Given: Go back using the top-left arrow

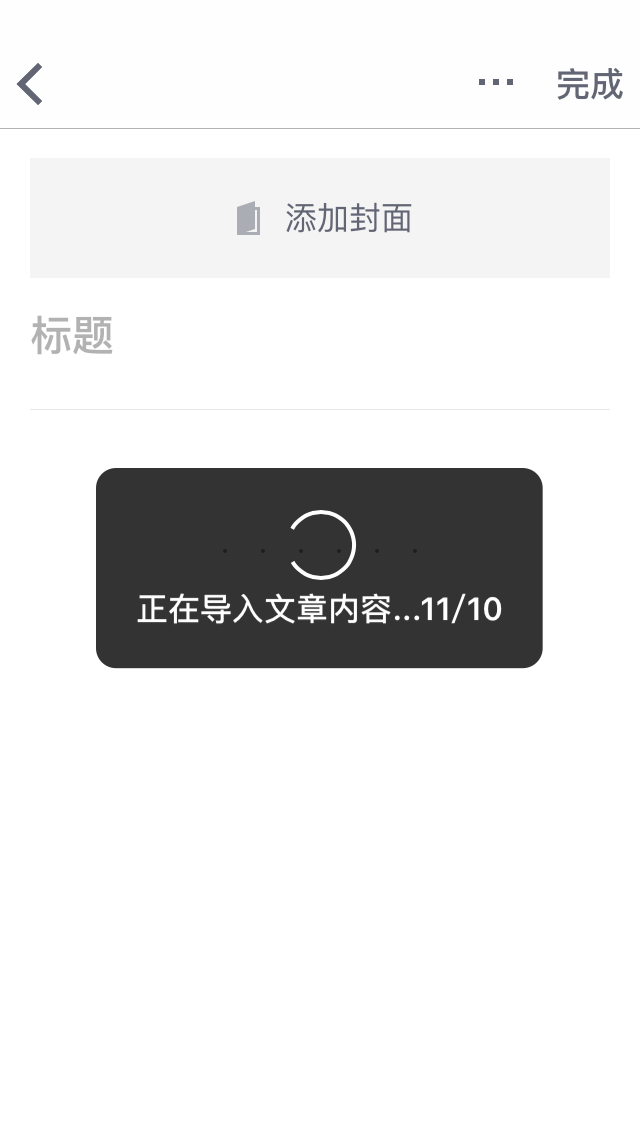Looking at the screenshot, I should [x=31, y=84].
